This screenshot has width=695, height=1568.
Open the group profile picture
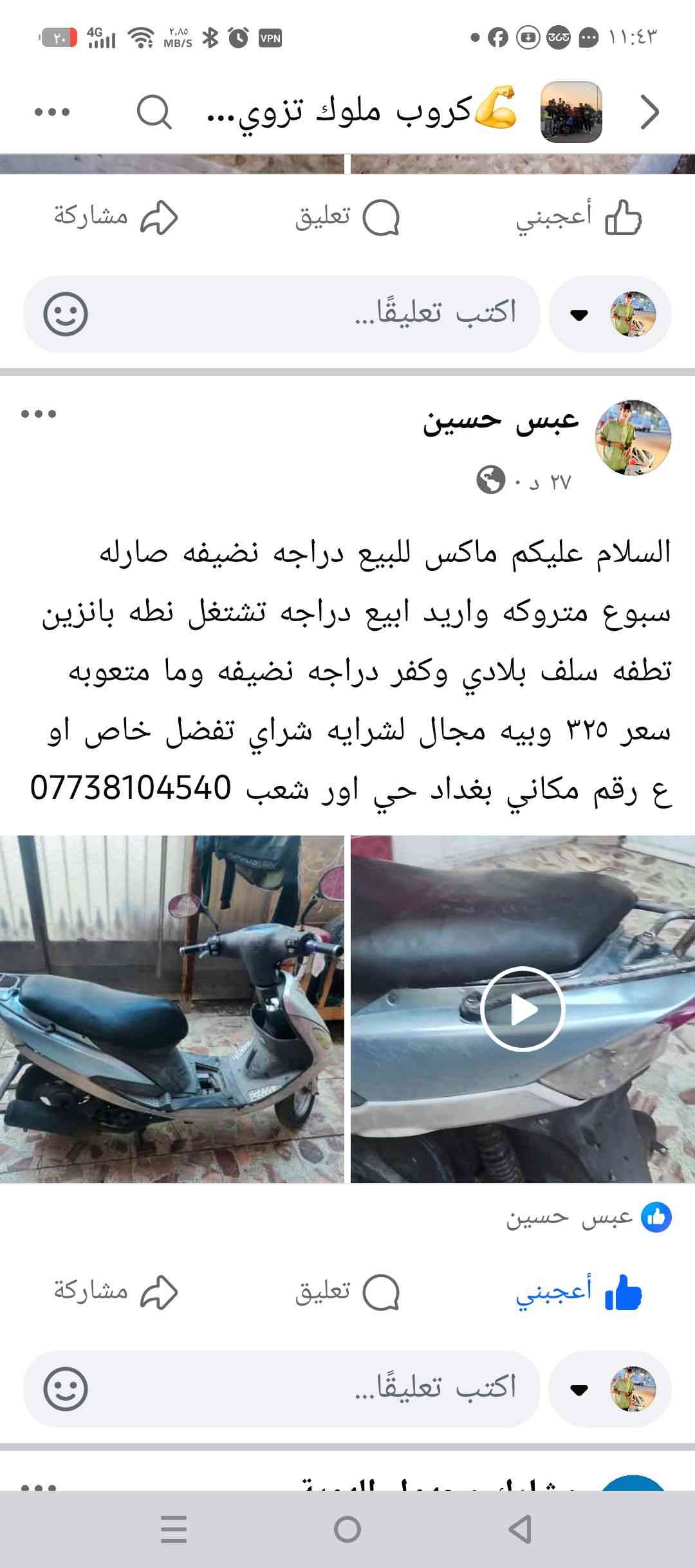(571, 112)
